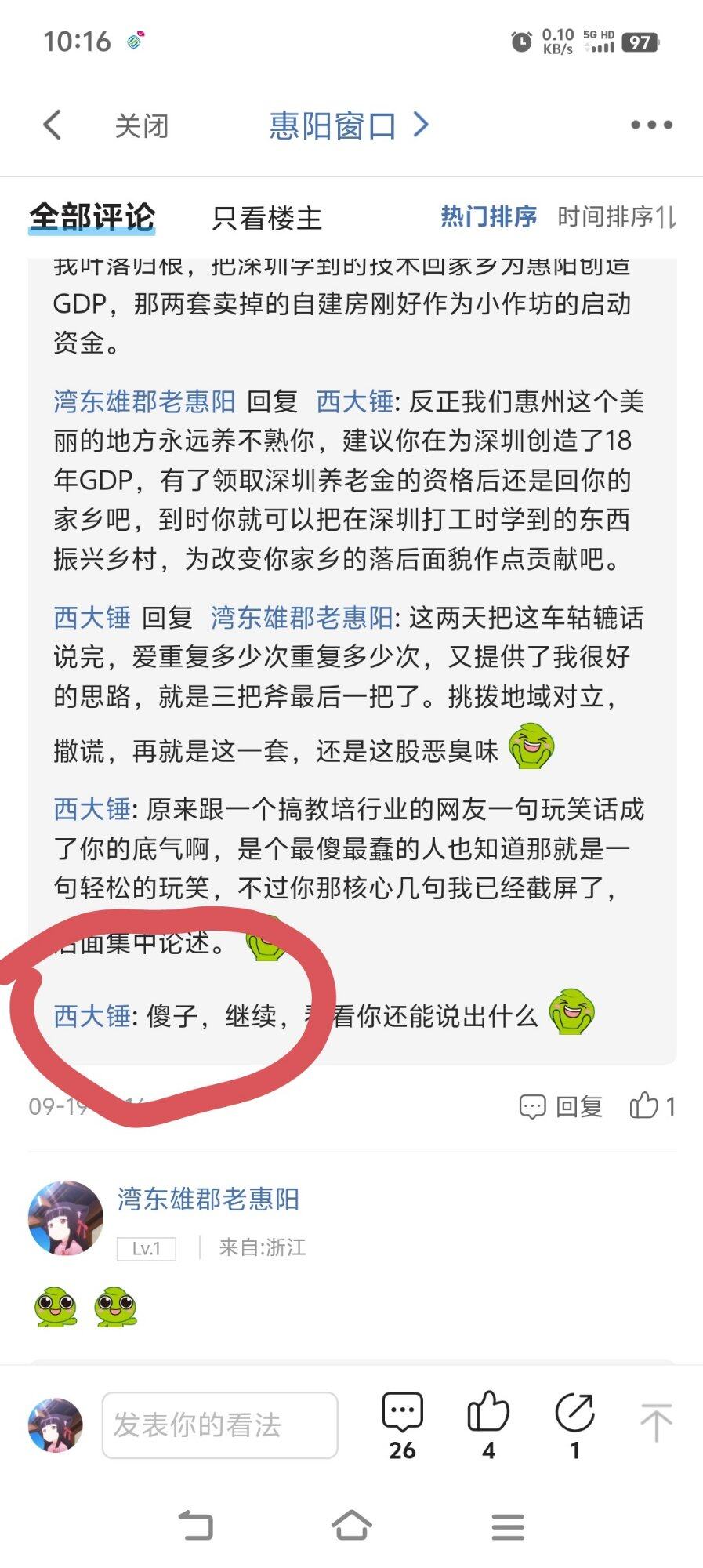
Task: Sort comments by 热门排序
Action: pos(488,216)
